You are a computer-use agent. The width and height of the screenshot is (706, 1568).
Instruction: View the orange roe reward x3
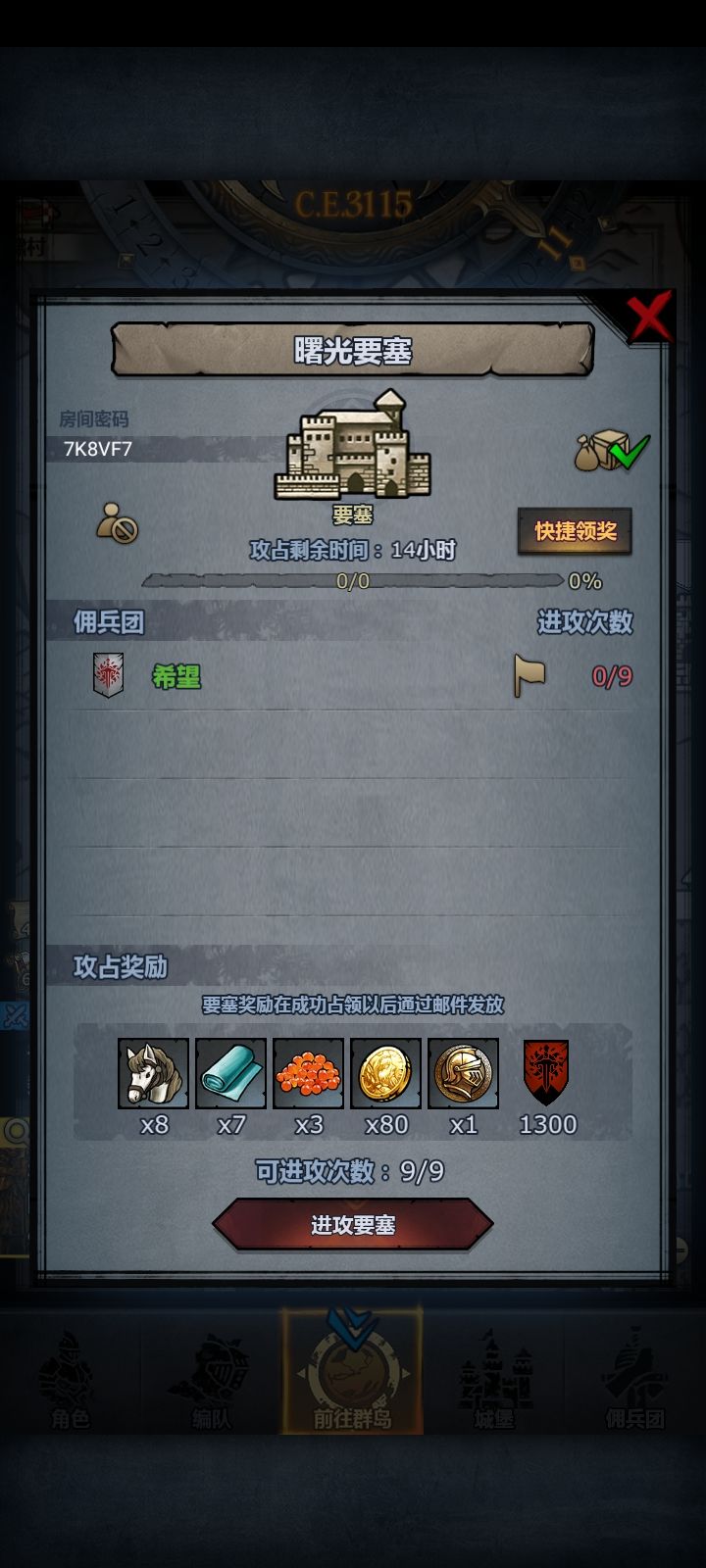(309, 1074)
